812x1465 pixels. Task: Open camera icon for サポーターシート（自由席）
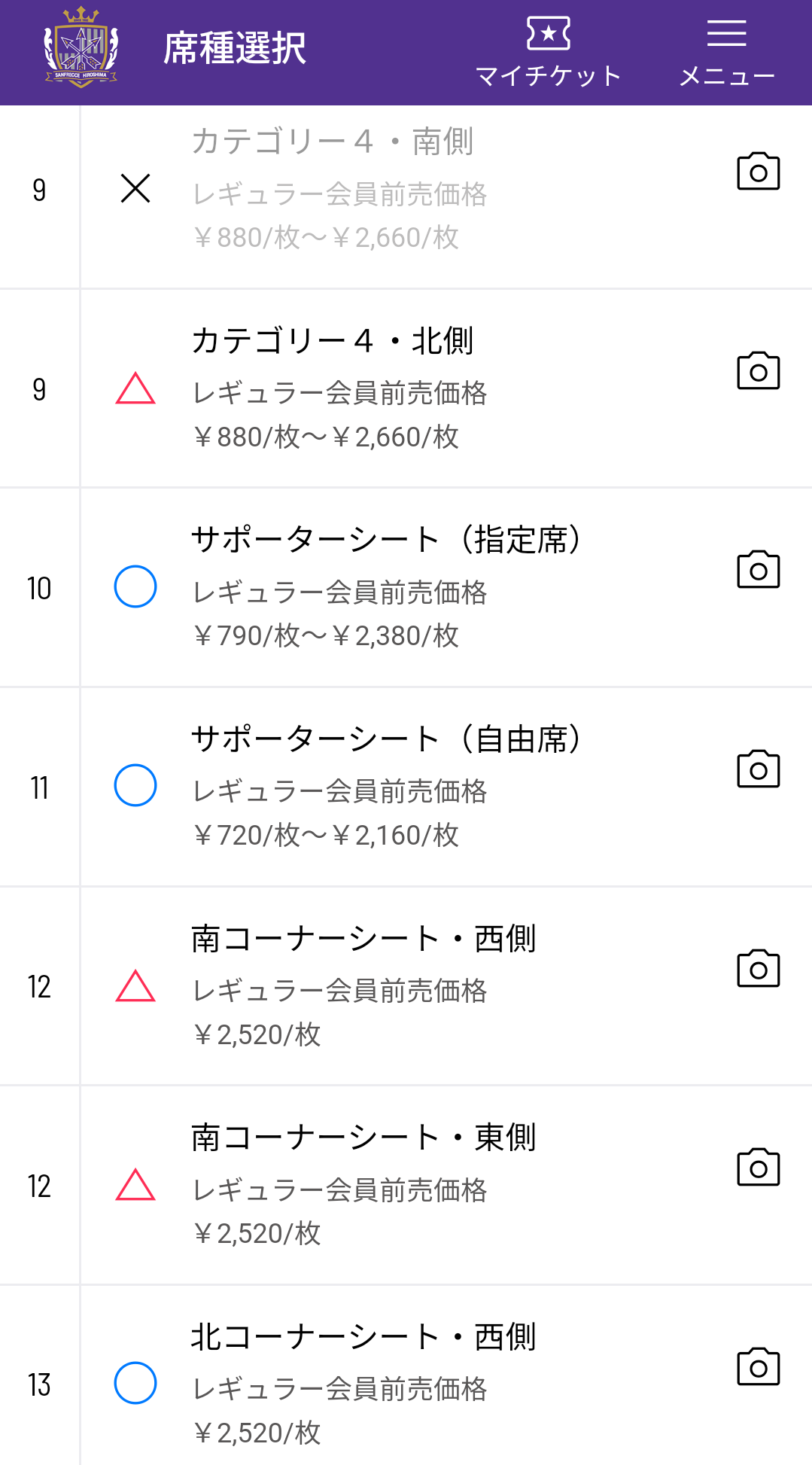point(758,769)
